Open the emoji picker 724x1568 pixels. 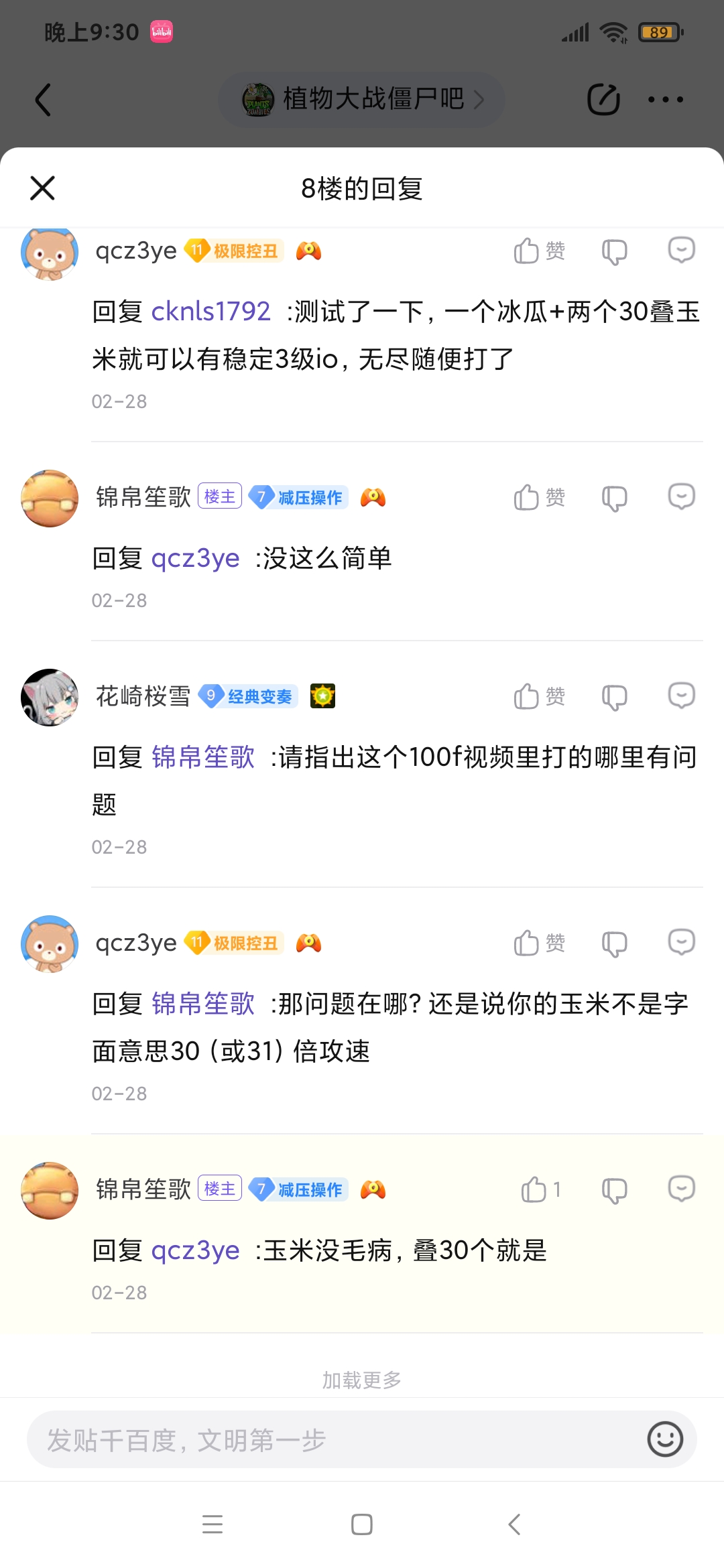665,1439
